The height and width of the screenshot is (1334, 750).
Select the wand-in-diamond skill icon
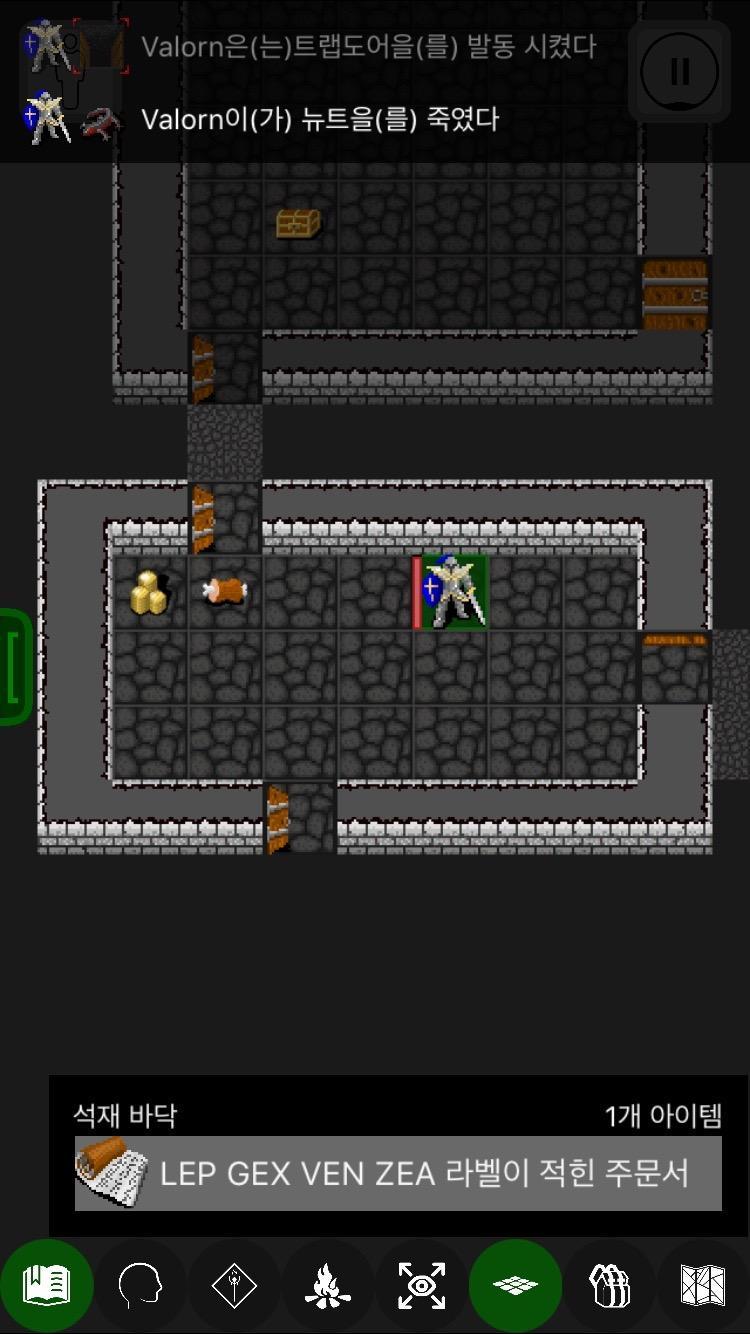(x=234, y=1287)
